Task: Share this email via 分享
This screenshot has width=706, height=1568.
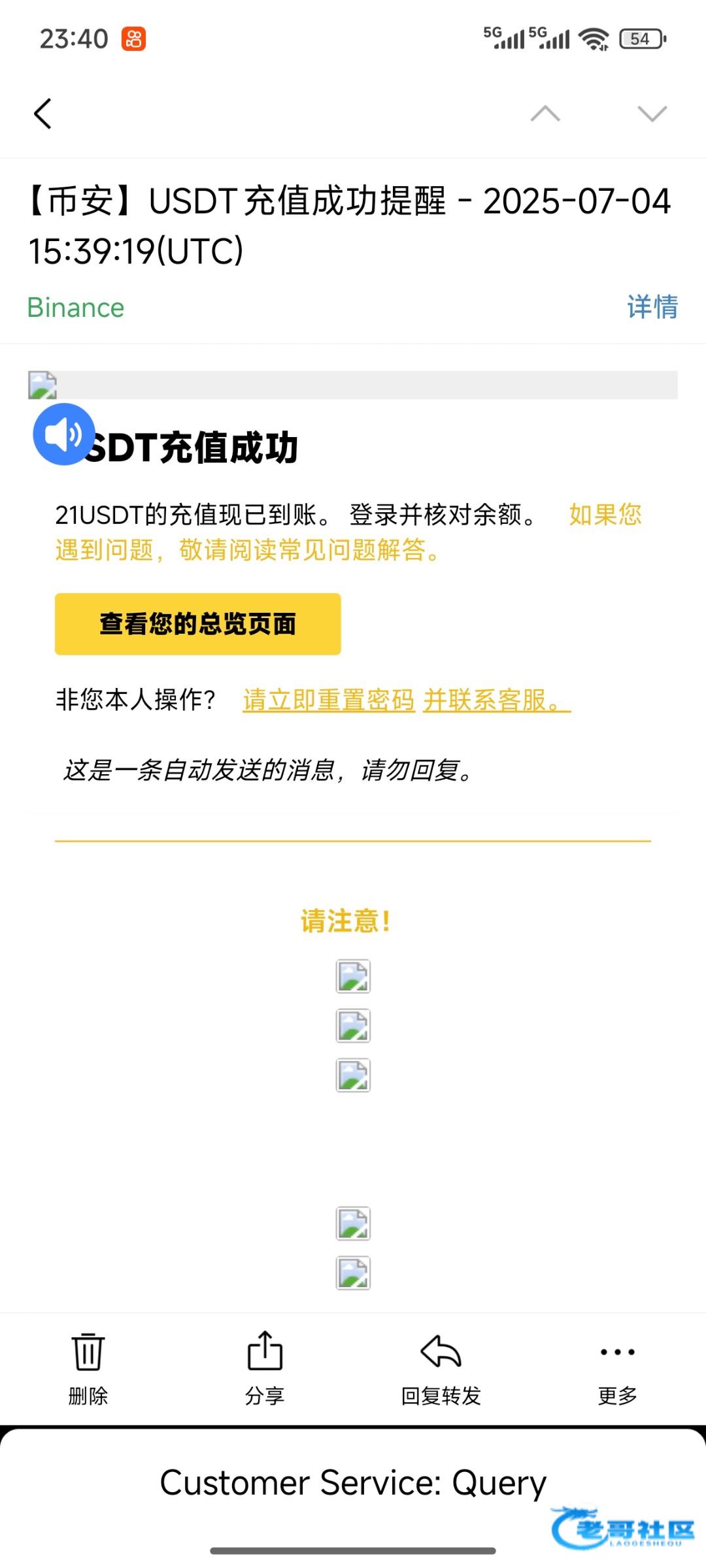Action: [x=265, y=1368]
